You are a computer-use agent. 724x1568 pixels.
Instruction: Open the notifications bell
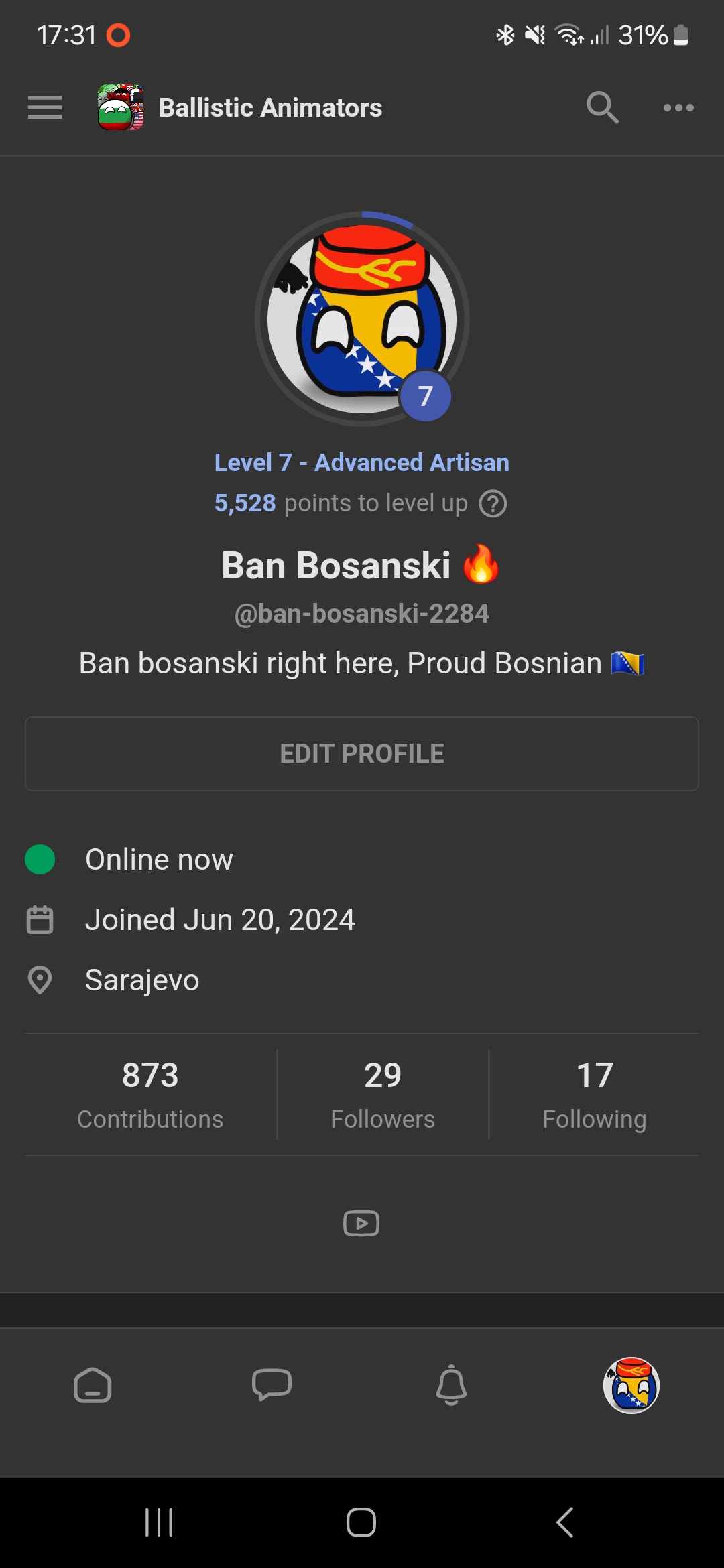tap(451, 1385)
